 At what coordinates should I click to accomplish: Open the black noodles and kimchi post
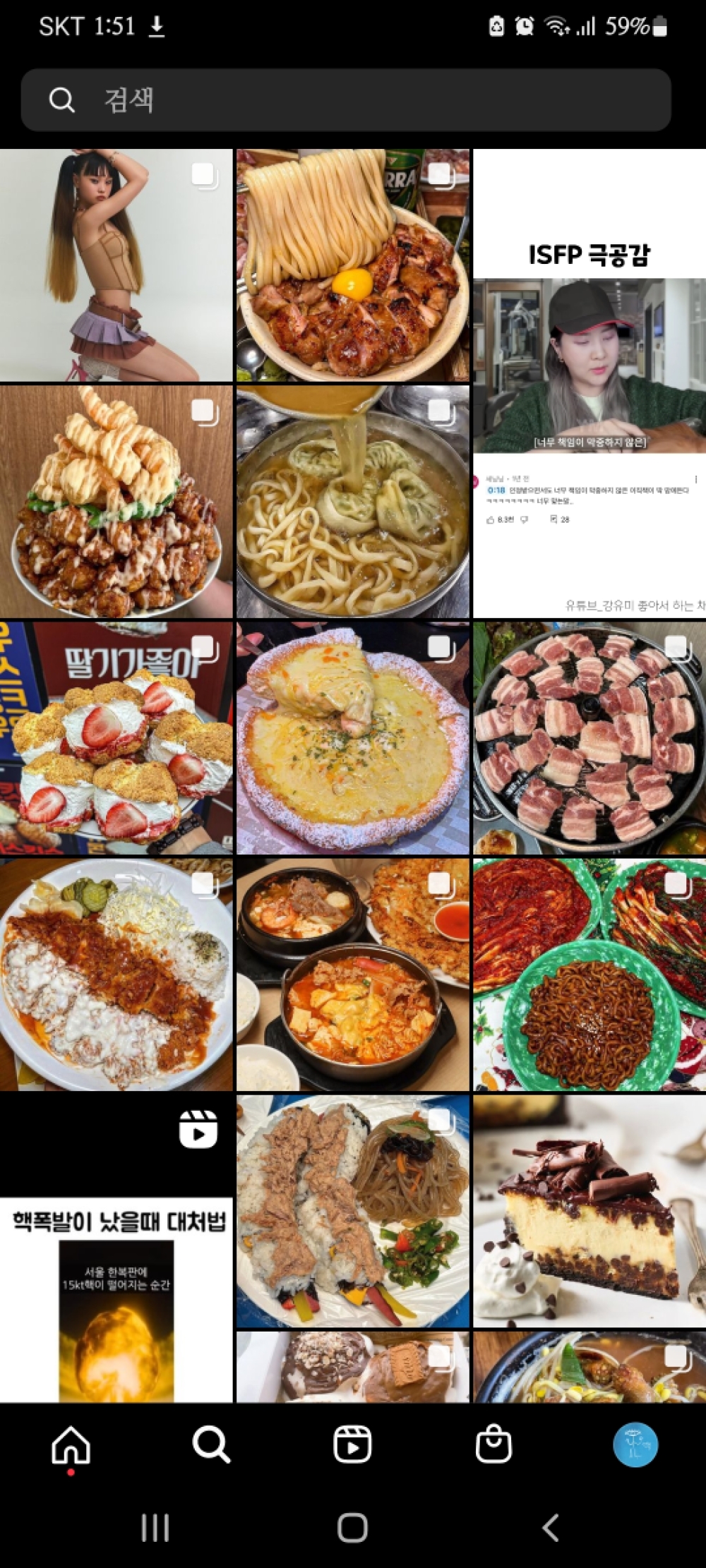(589, 975)
